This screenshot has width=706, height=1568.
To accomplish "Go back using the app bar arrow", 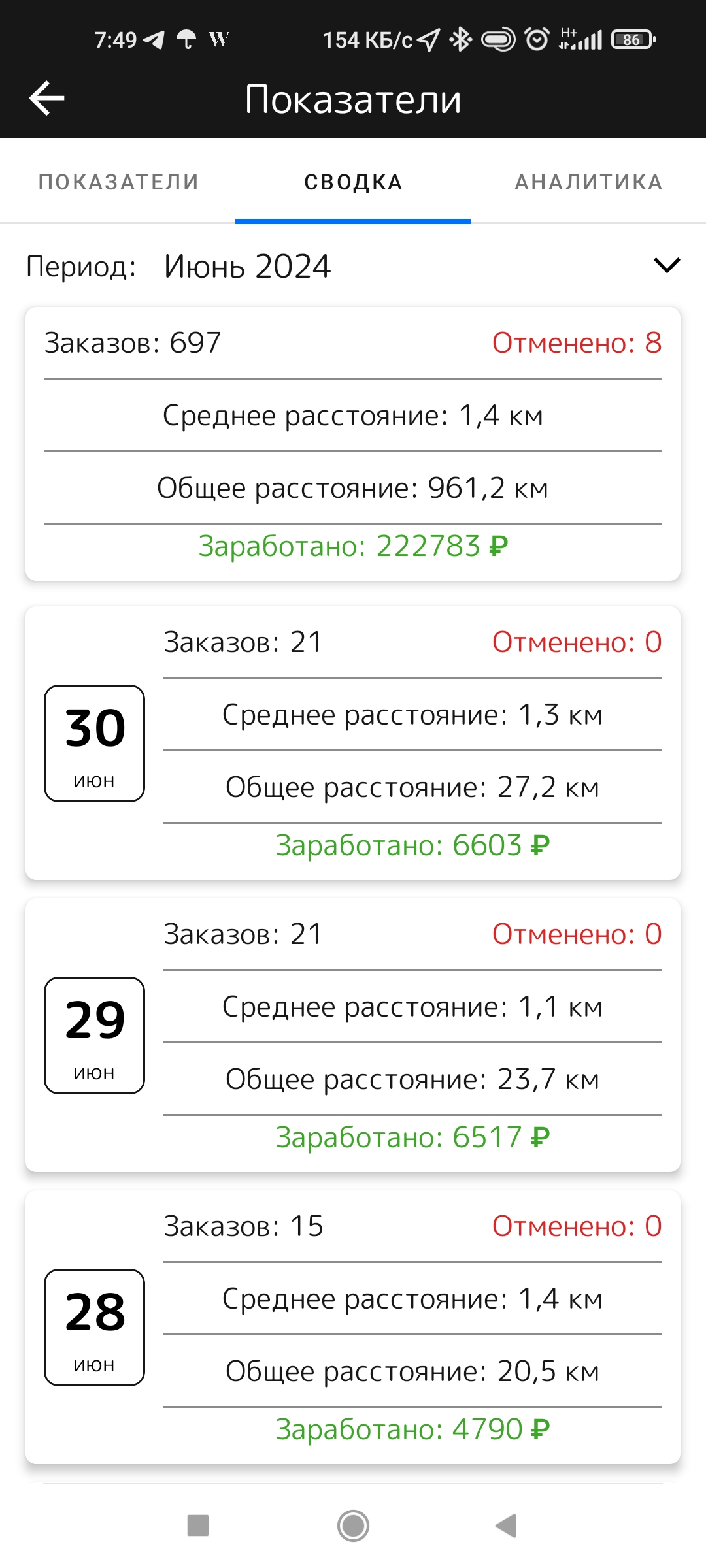I will [47, 99].
